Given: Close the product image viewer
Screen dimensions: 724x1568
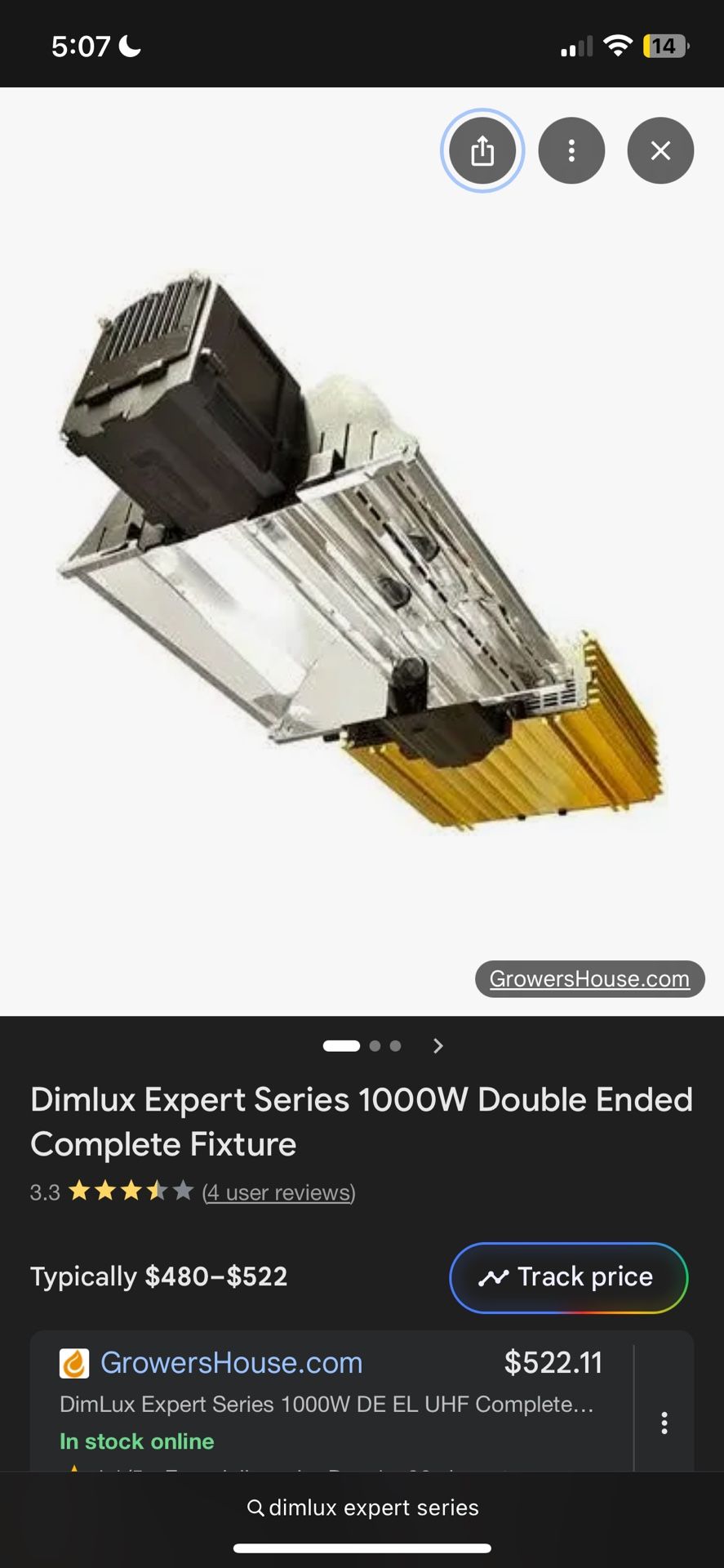Looking at the screenshot, I should (660, 151).
